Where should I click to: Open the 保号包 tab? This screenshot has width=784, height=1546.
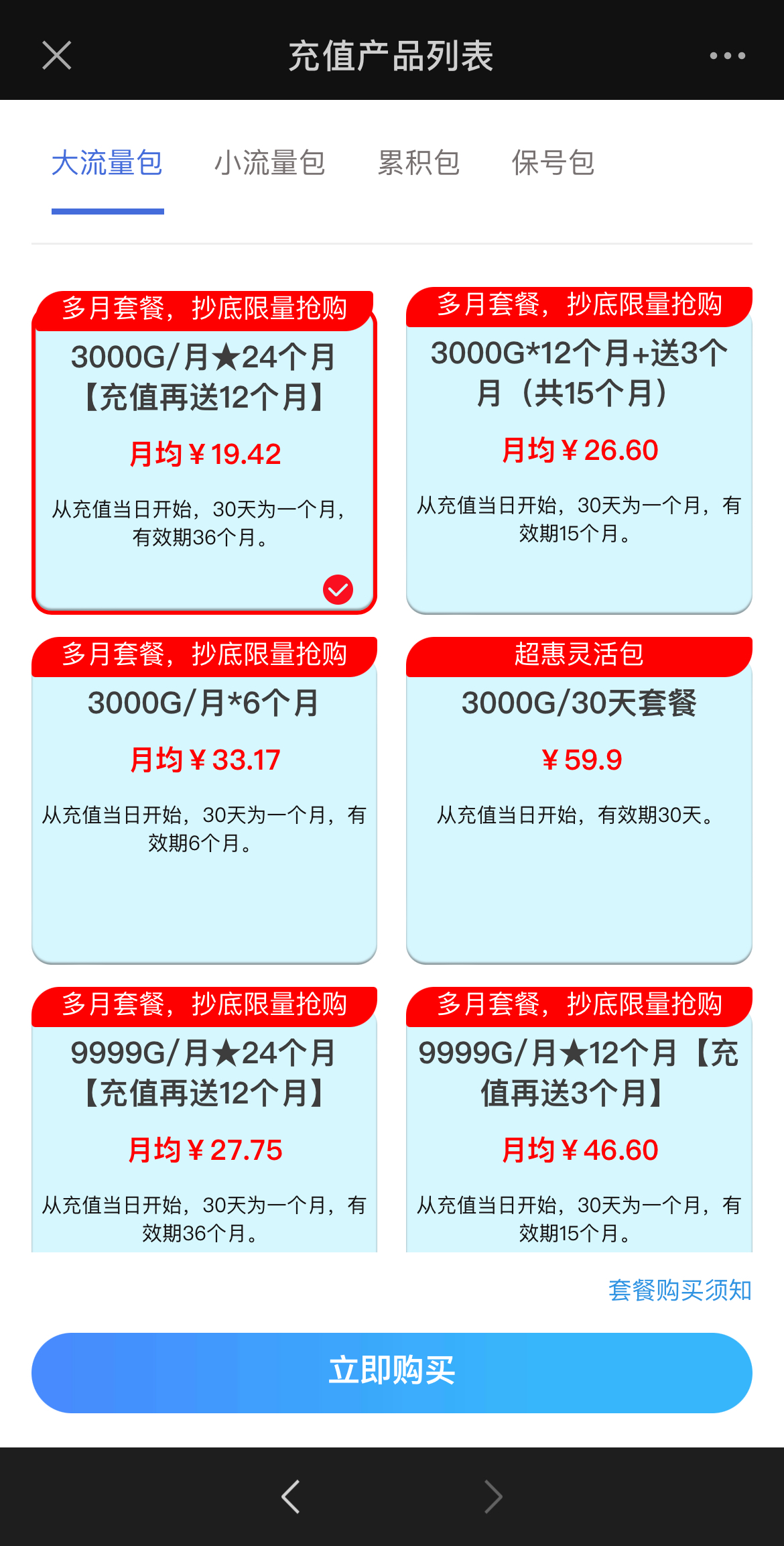(x=553, y=163)
